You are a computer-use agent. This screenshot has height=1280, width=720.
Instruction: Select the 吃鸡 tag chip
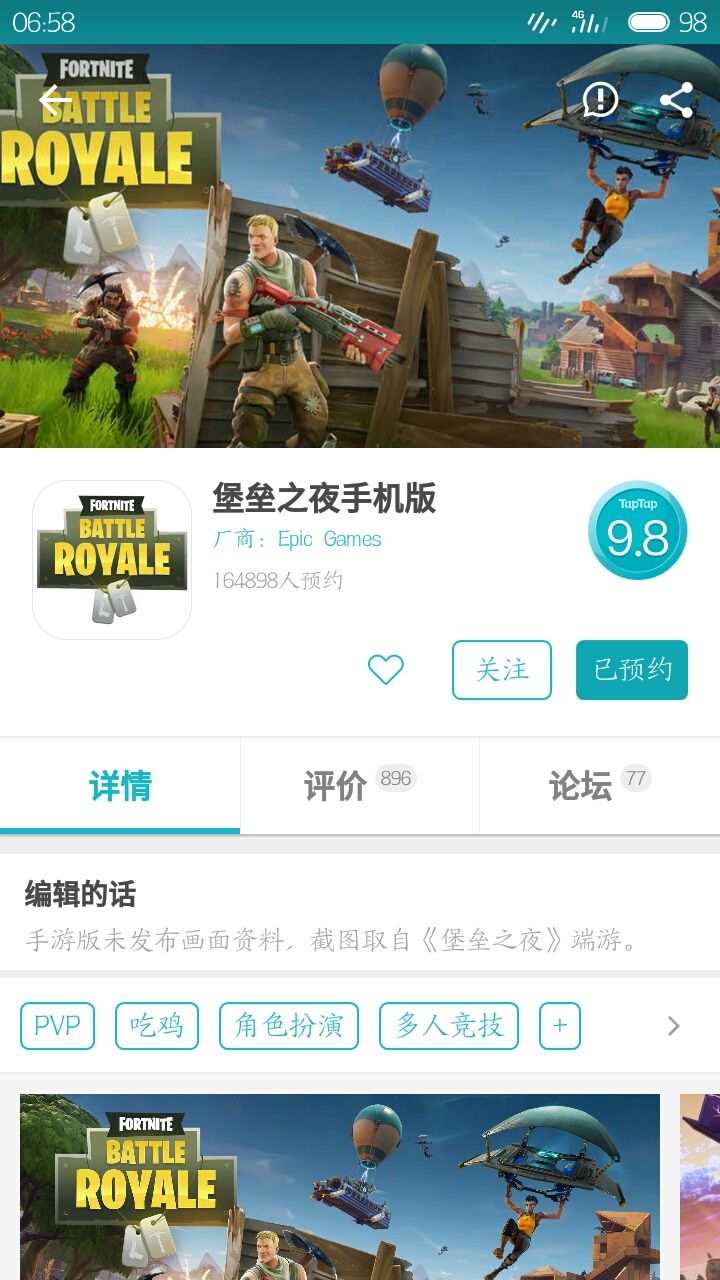(x=157, y=1025)
